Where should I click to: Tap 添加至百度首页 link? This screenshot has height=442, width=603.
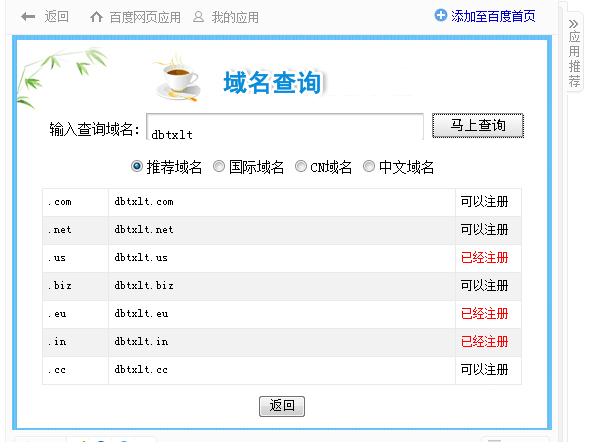(x=486, y=16)
